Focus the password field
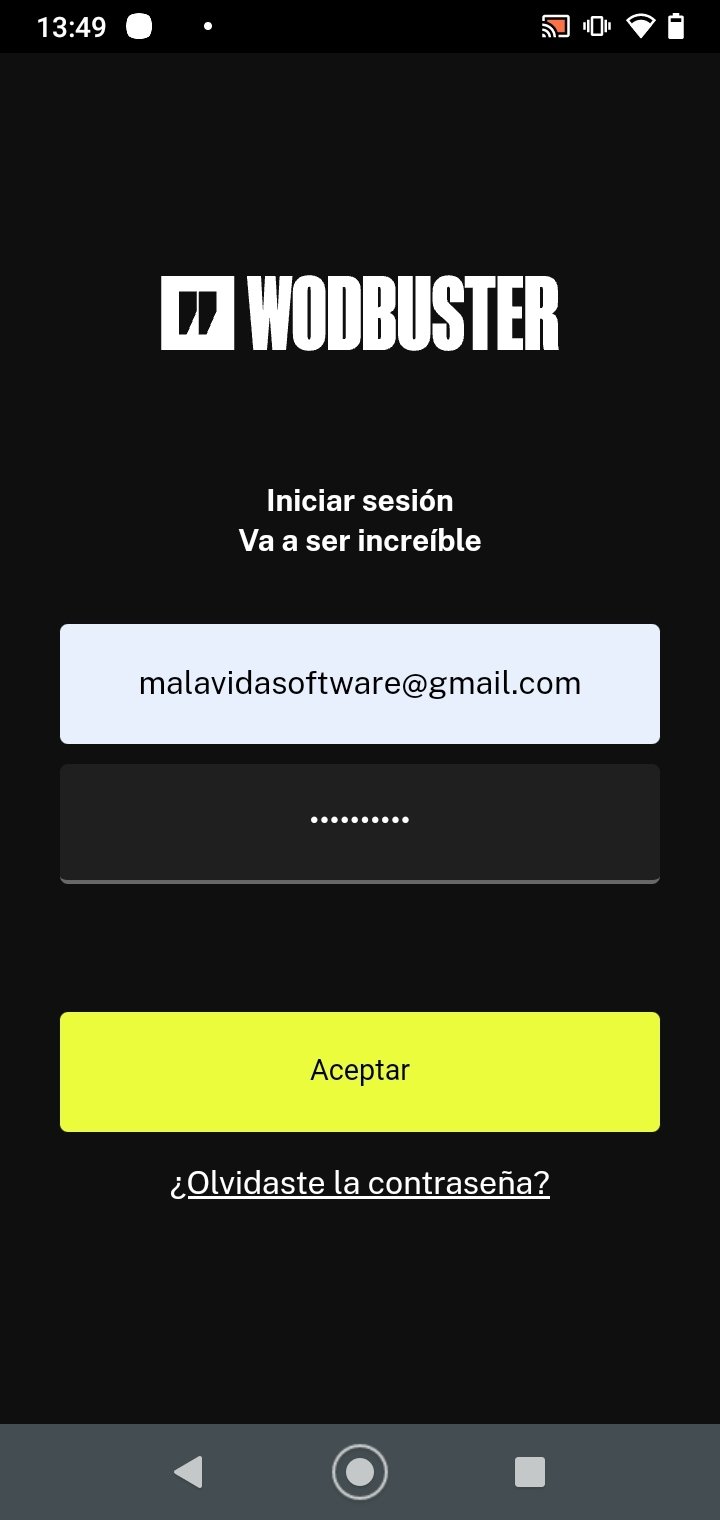 point(360,824)
